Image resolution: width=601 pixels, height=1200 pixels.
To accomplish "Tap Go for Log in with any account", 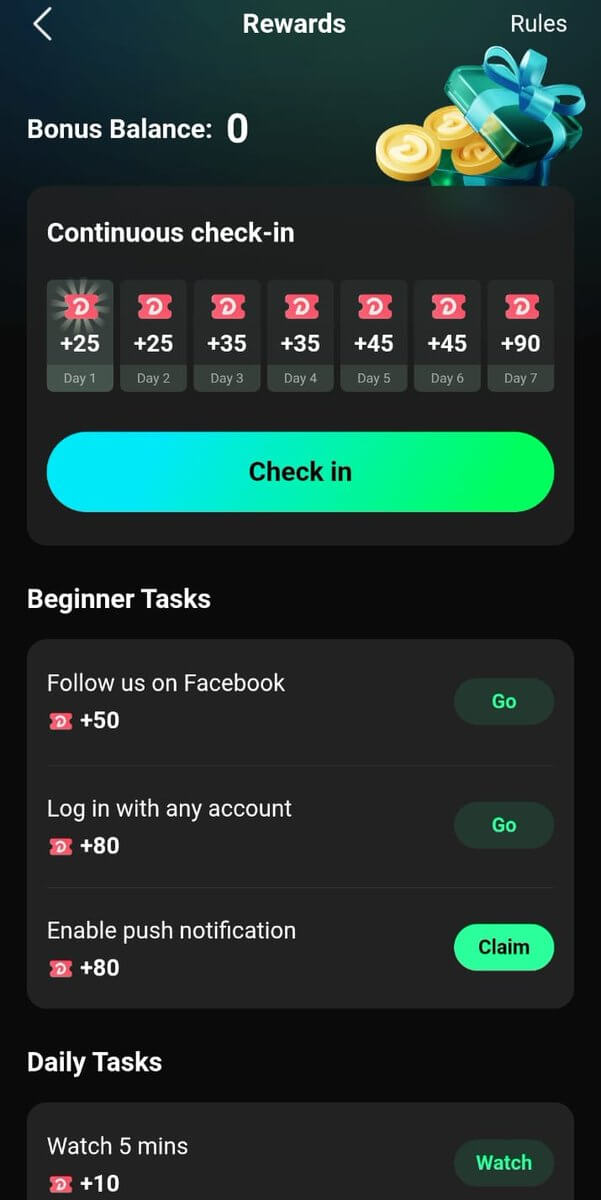I will click(x=504, y=825).
